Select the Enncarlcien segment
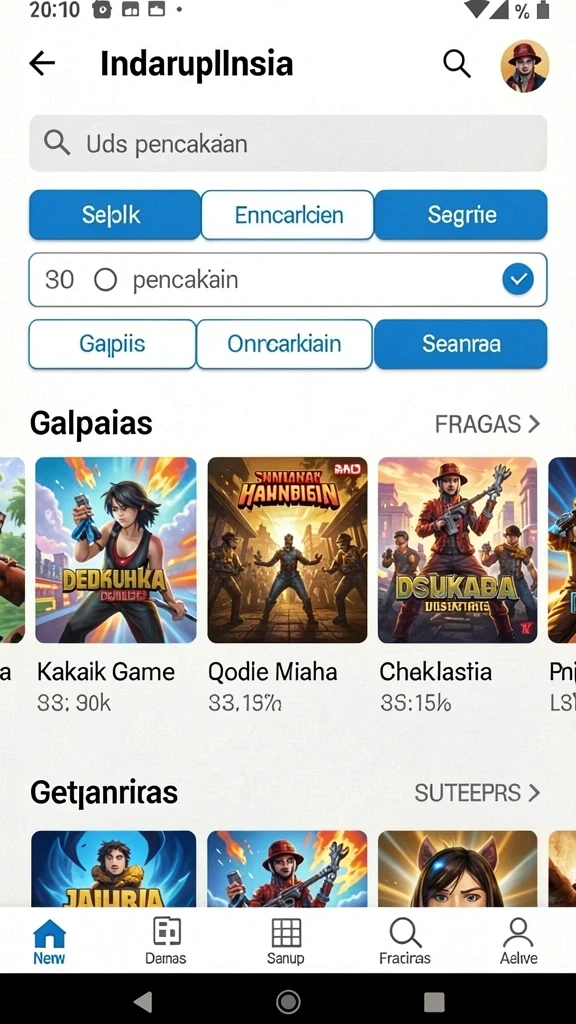576x1024 pixels. click(287, 215)
